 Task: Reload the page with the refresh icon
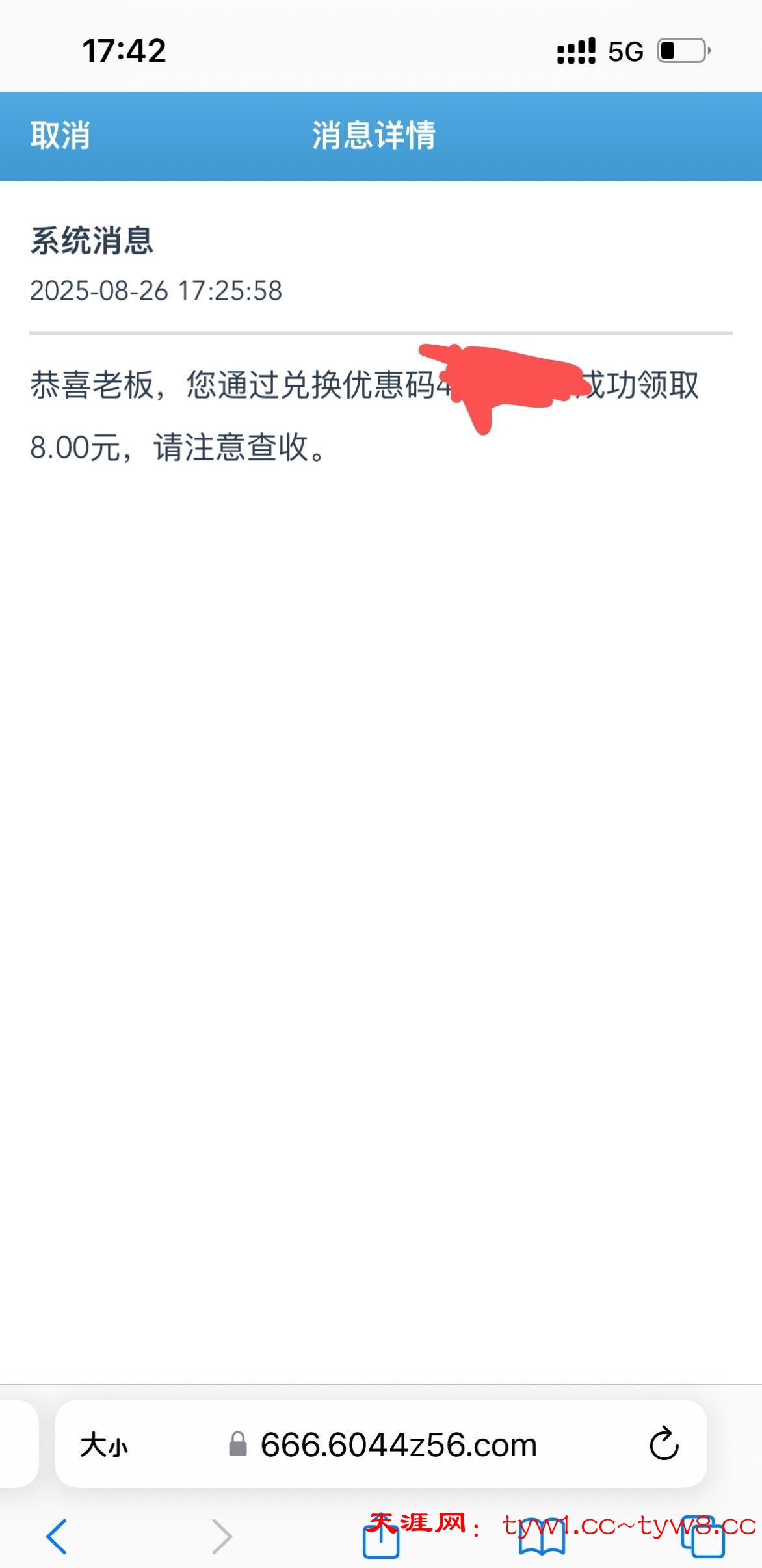click(664, 1444)
